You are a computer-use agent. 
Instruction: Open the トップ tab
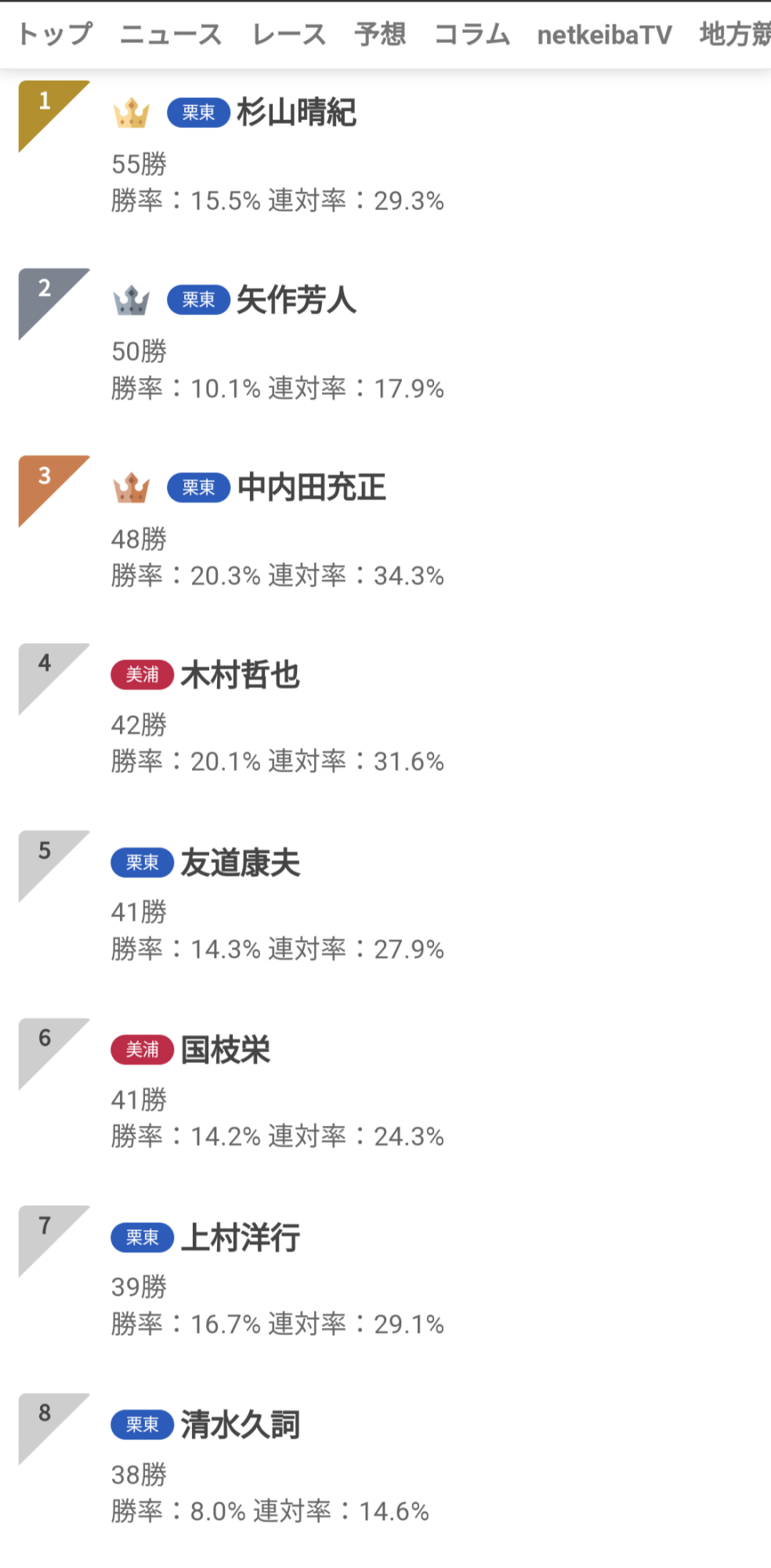55,34
